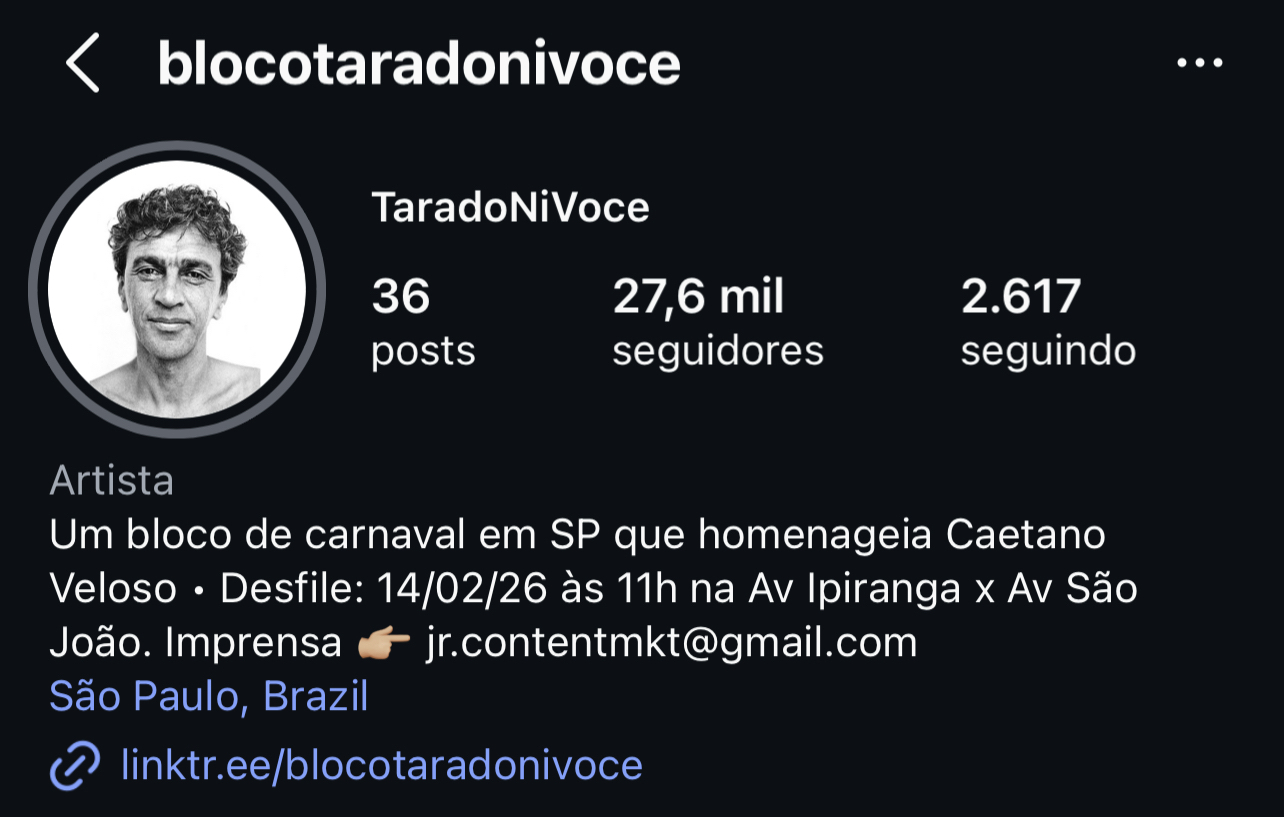Open the 27,6 mil seguidores list
Screen dimensions: 1284x817
tap(717, 322)
